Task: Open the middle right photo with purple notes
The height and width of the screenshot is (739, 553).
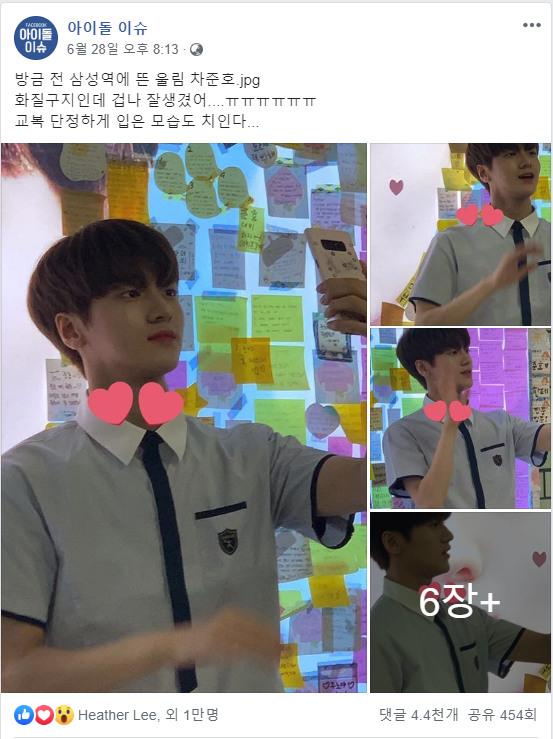Action: click(x=460, y=418)
